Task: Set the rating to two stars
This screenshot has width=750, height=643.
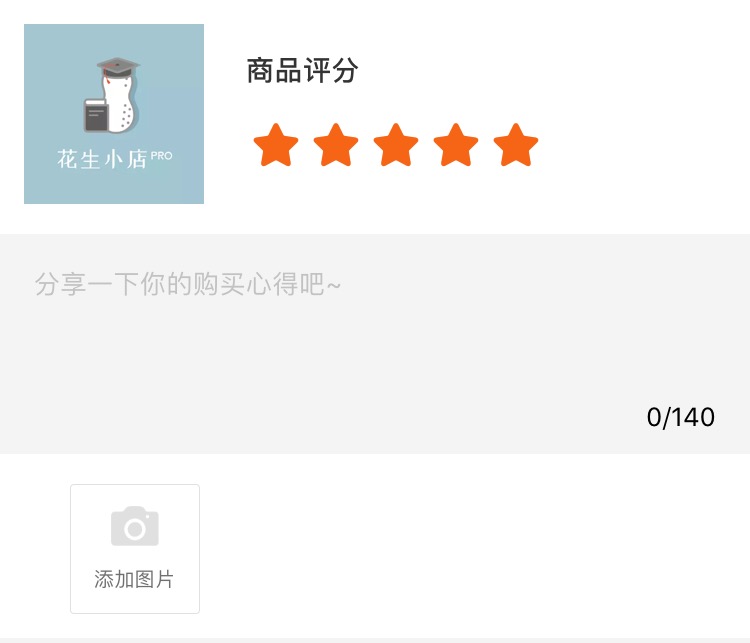Action: 336,146
